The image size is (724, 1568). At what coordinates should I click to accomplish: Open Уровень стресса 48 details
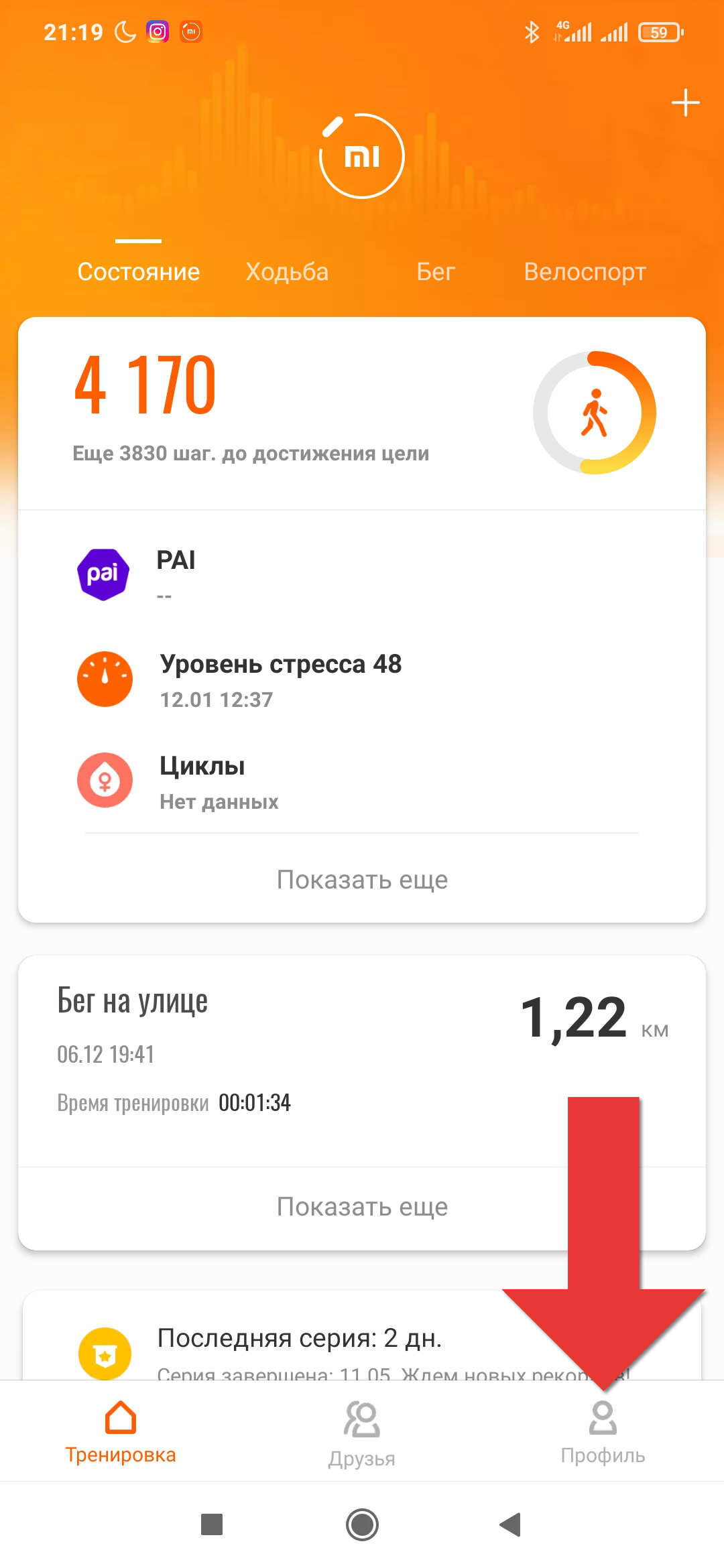pos(362,679)
